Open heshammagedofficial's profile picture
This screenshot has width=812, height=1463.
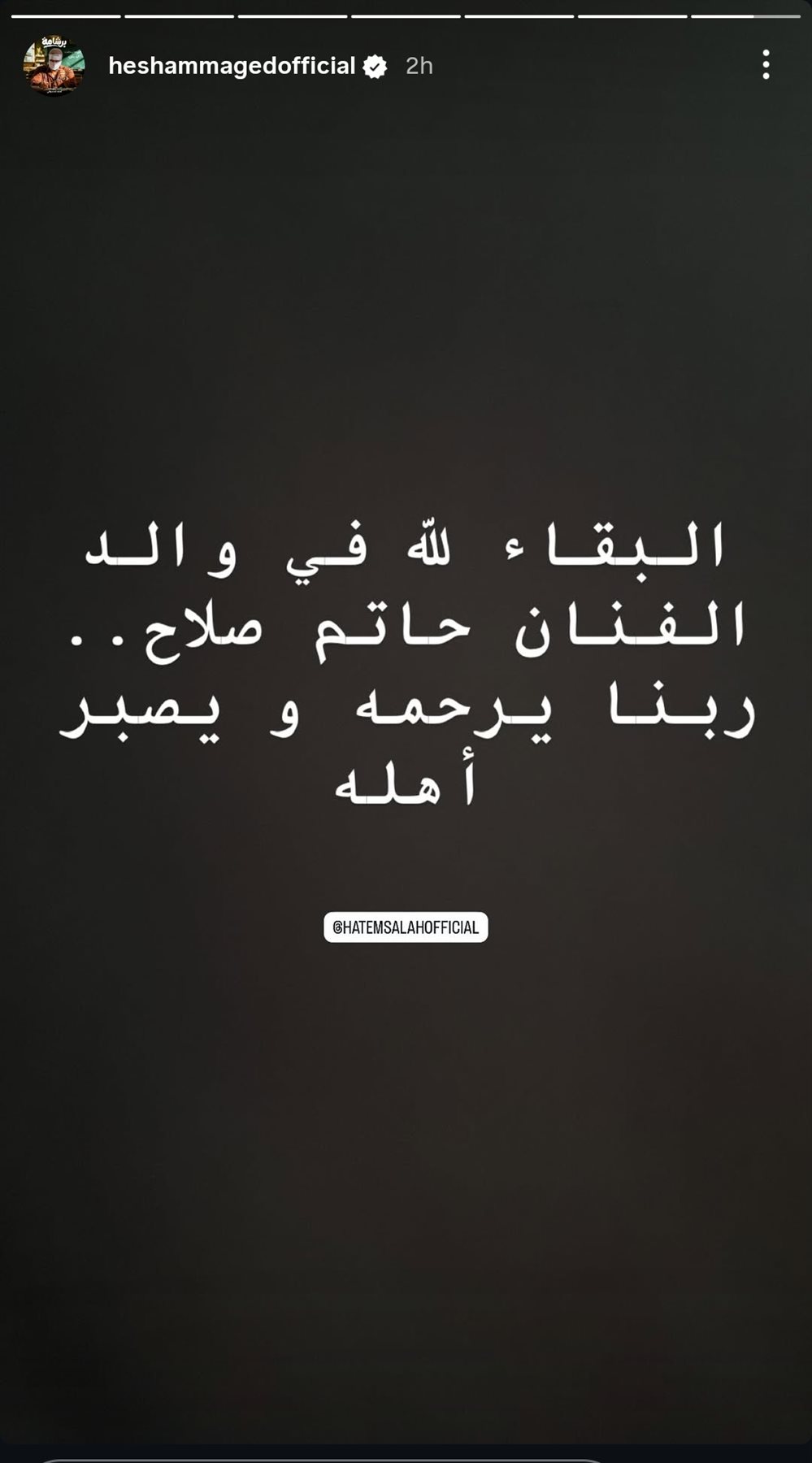54,65
